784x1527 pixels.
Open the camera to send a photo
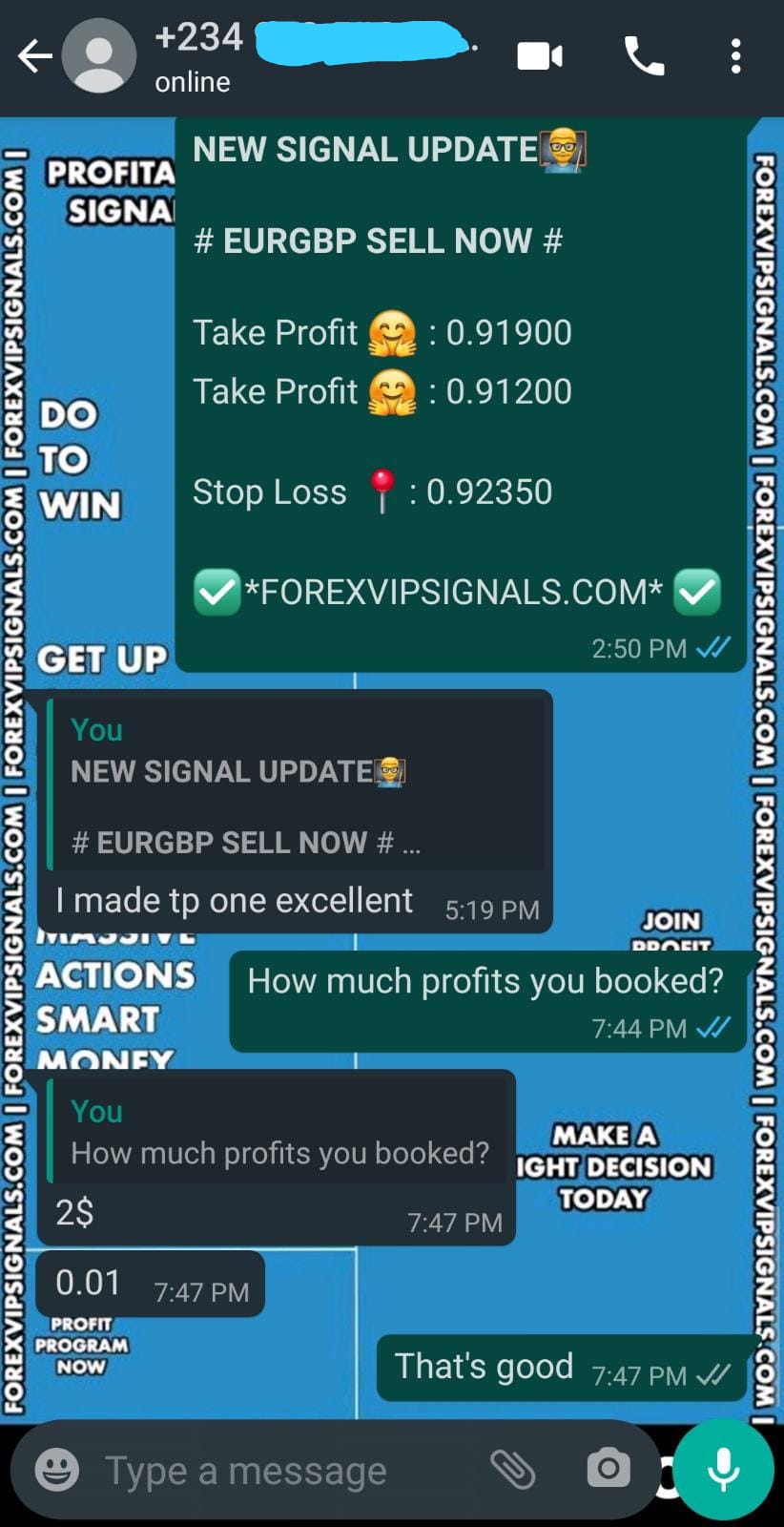[x=608, y=1470]
